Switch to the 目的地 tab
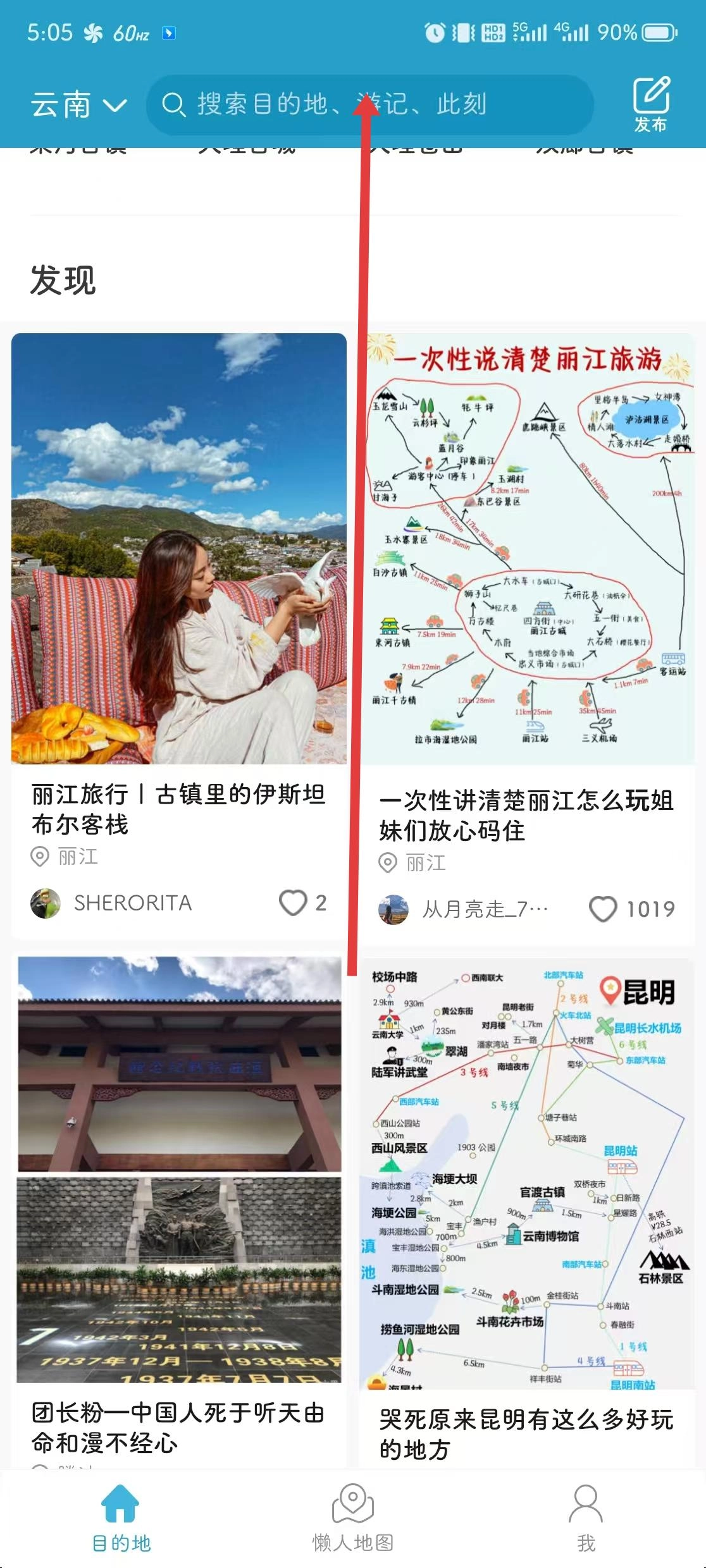Viewport: 706px width, 1568px height. point(121,1519)
